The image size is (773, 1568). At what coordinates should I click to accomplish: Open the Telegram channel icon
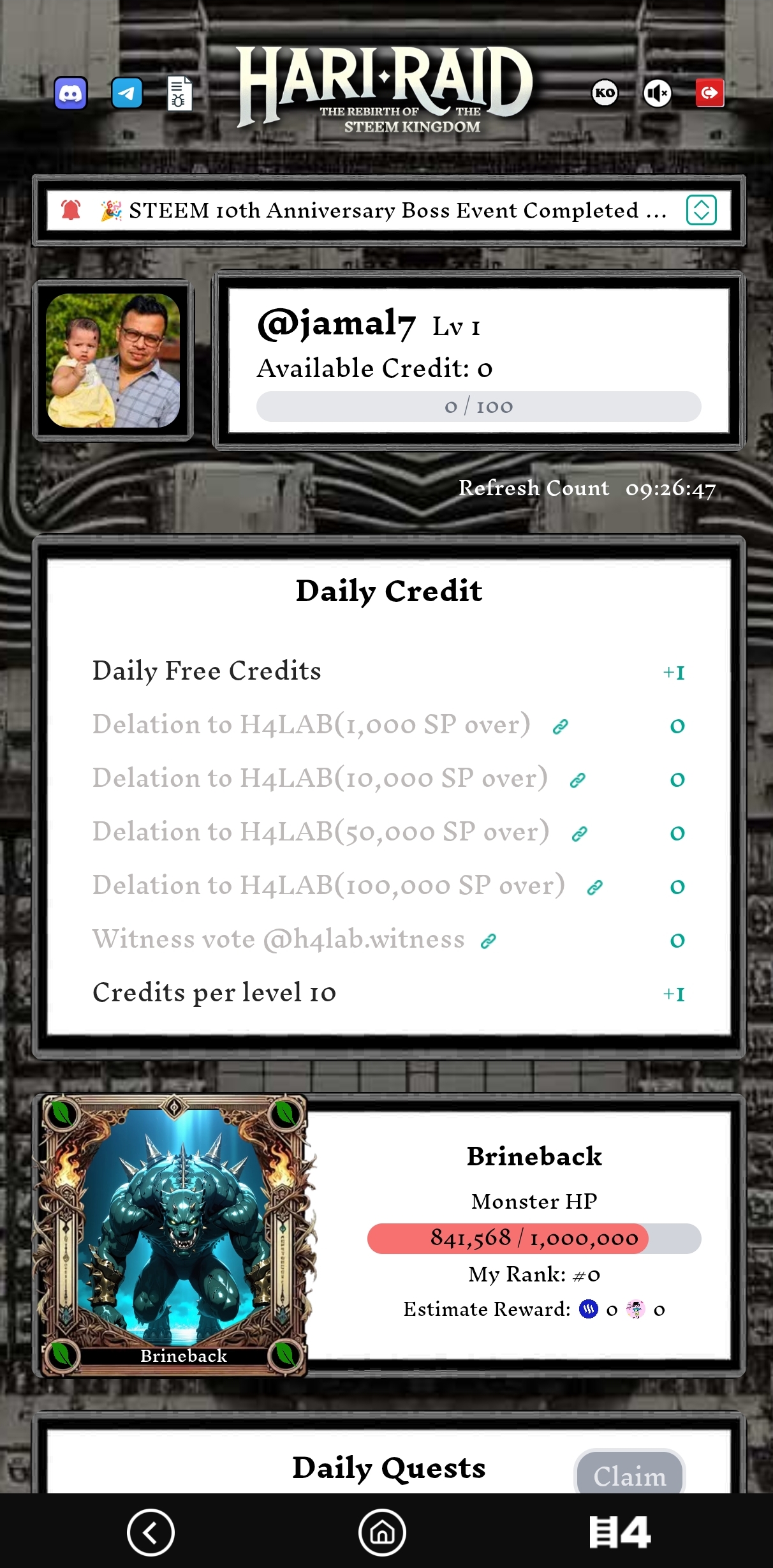[x=127, y=94]
